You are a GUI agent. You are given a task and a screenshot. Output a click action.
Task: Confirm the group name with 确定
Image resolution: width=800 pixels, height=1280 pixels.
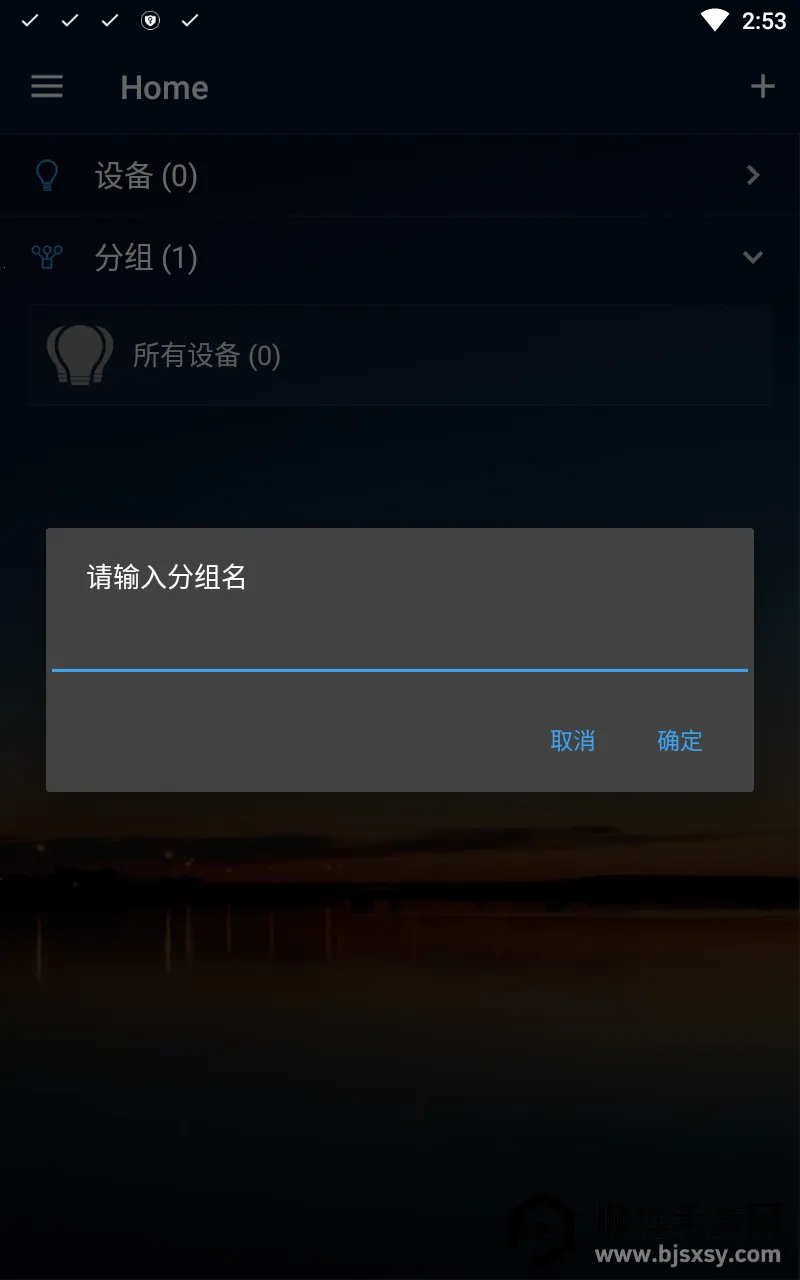680,741
